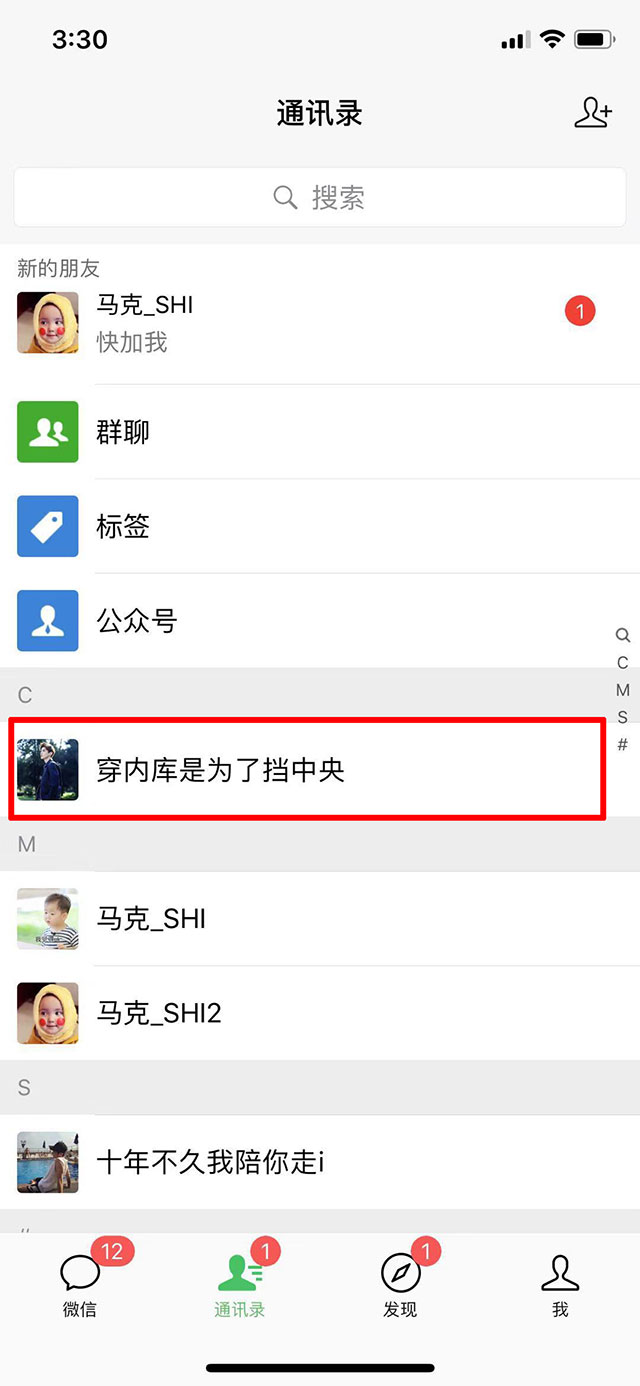Viewport: 640px width, 1386px height.
Task: Open the 搜索 search box
Action: [x=320, y=197]
